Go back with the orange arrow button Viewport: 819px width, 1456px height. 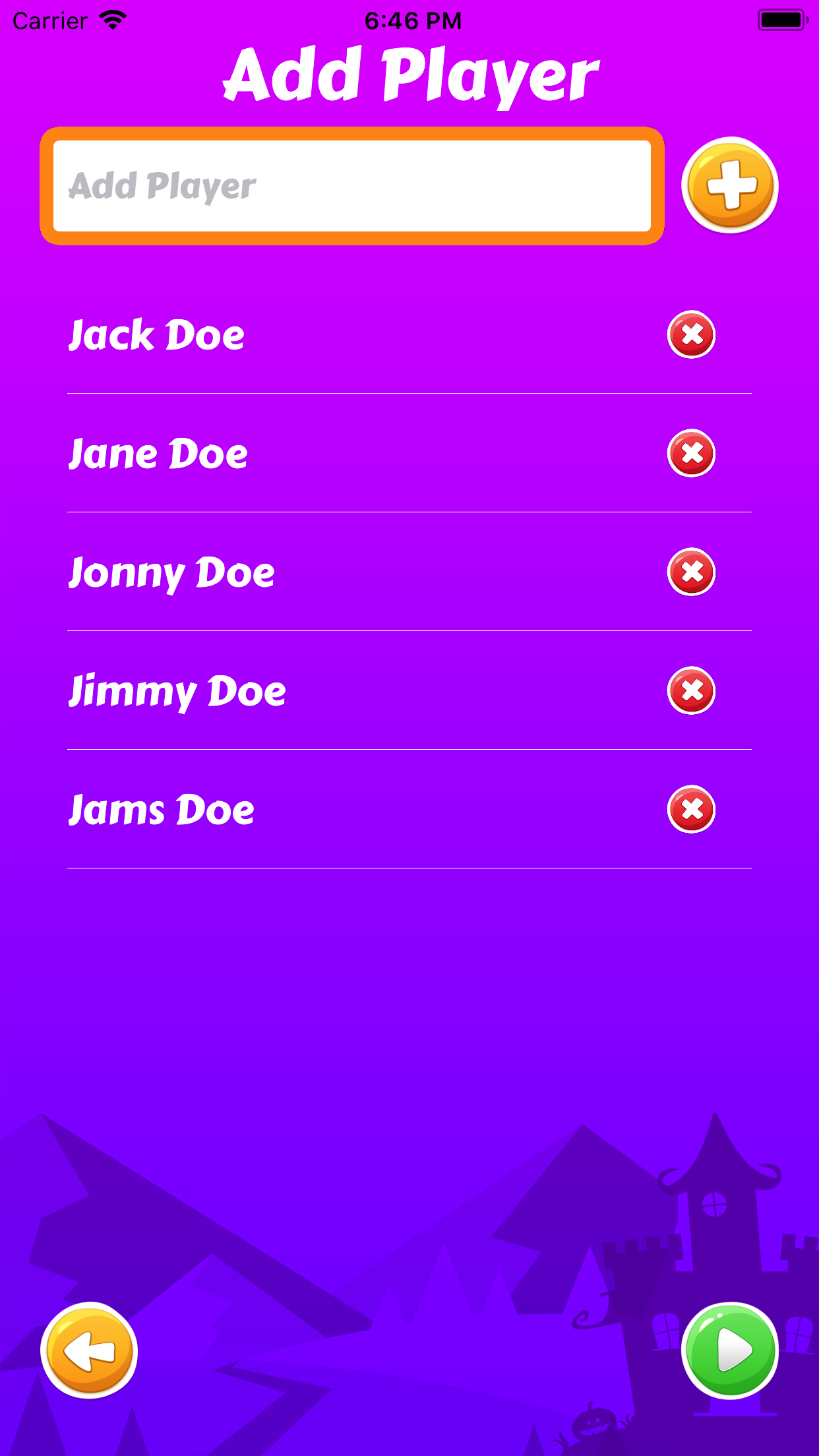click(x=89, y=1350)
